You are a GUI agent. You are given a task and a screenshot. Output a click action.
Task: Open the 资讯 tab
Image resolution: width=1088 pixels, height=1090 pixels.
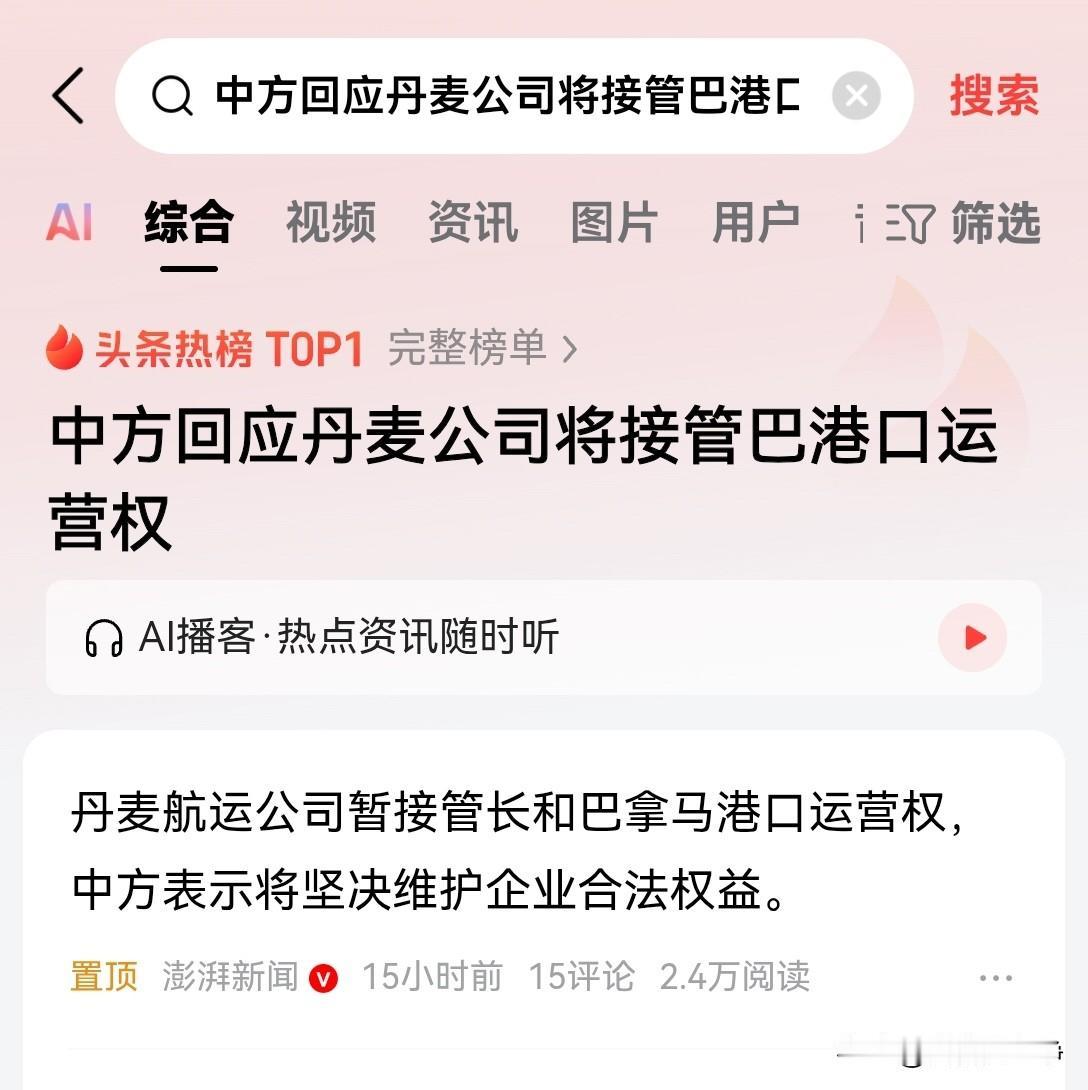point(472,224)
